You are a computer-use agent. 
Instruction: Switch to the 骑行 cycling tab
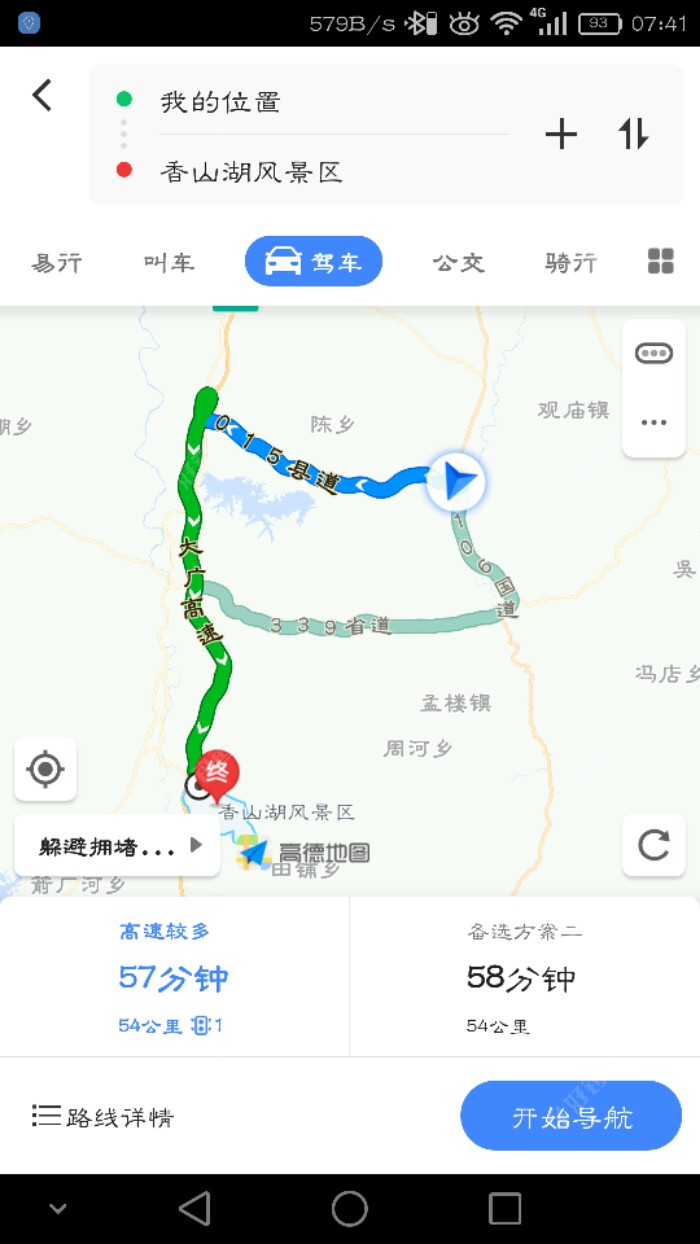(570, 263)
